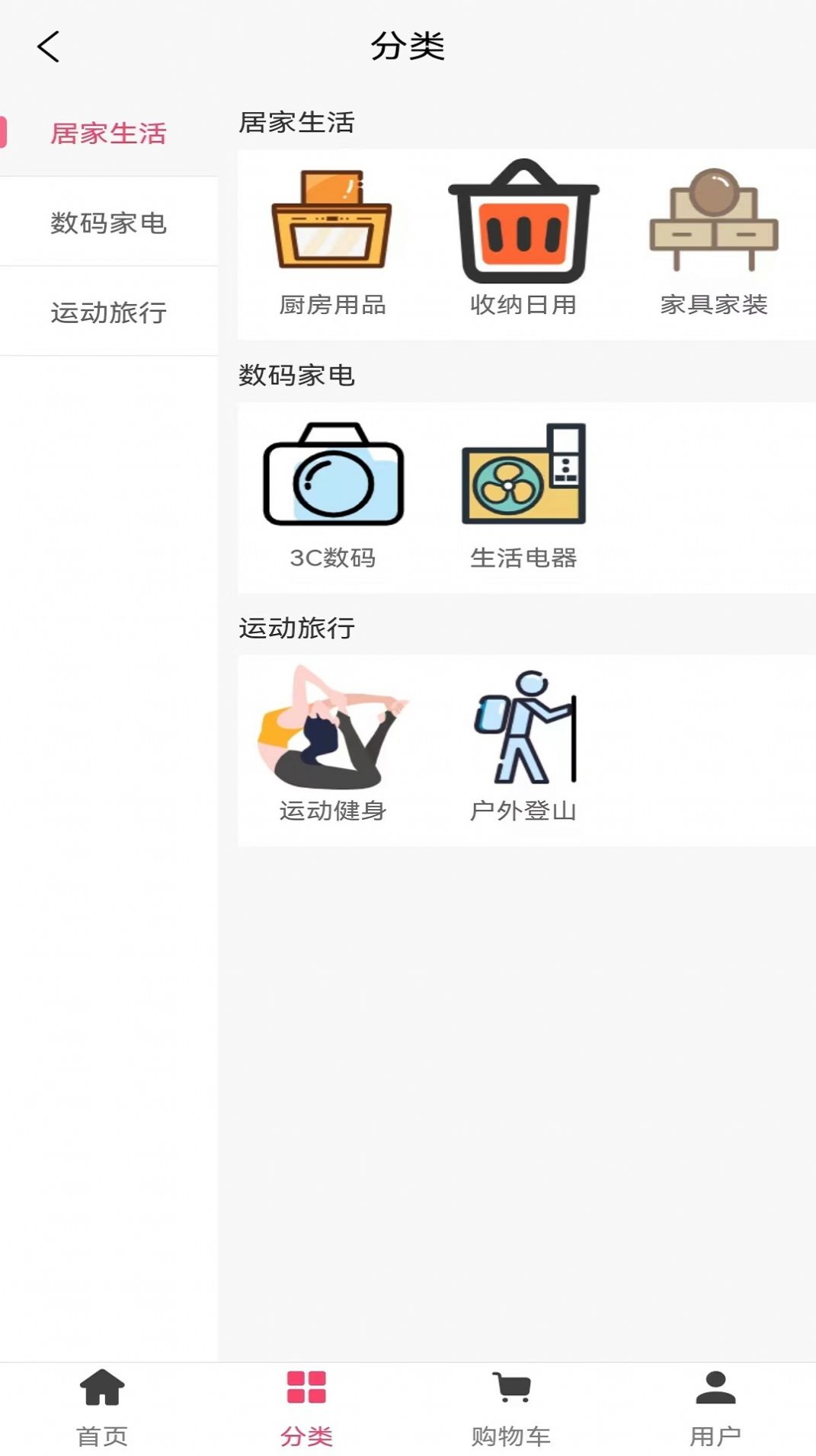Go back using the top-left arrow
This screenshot has width=816, height=1456.
[x=49, y=46]
